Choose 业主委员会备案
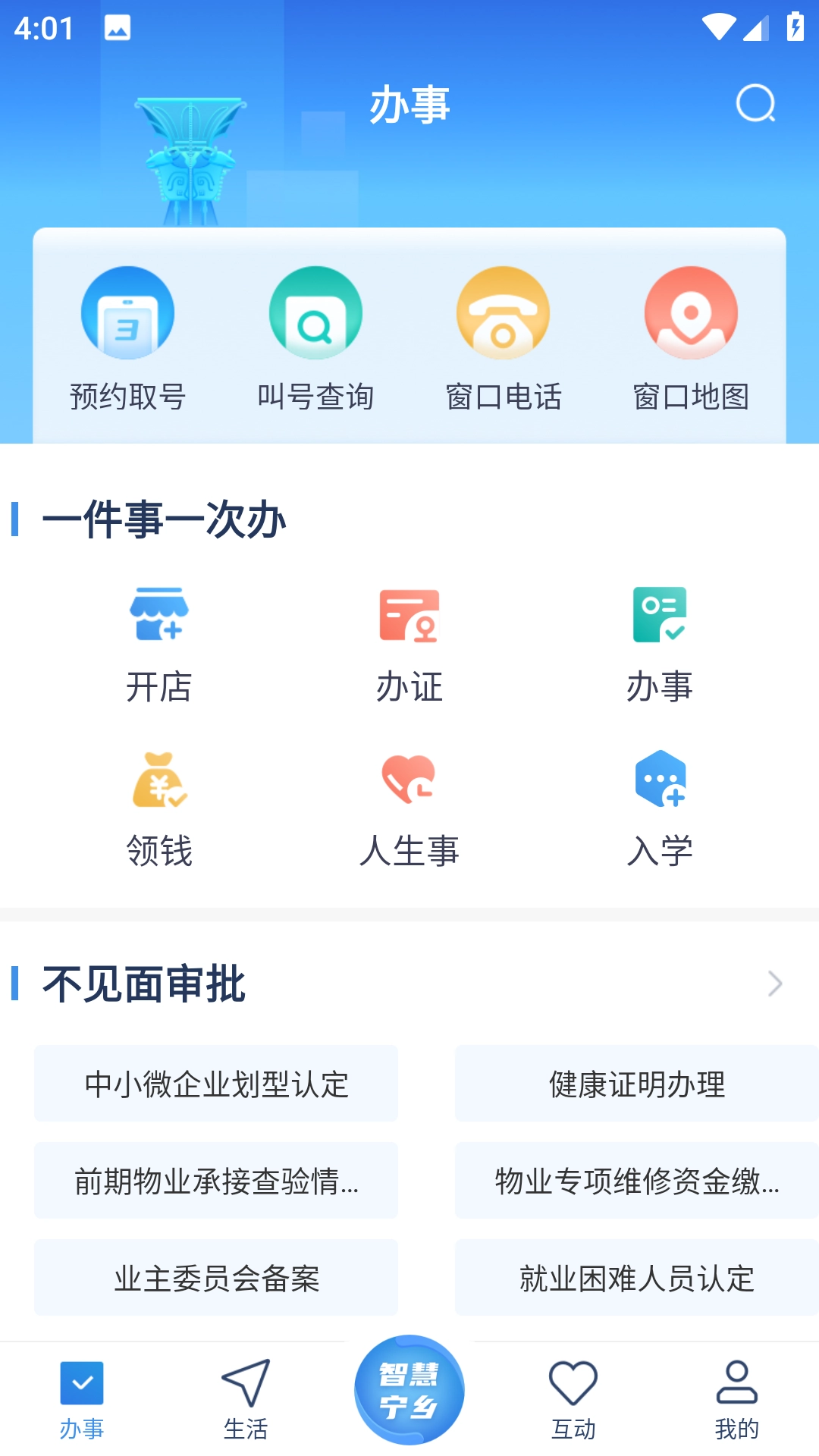Image resolution: width=819 pixels, height=1456 pixels. (x=216, y=1278)
